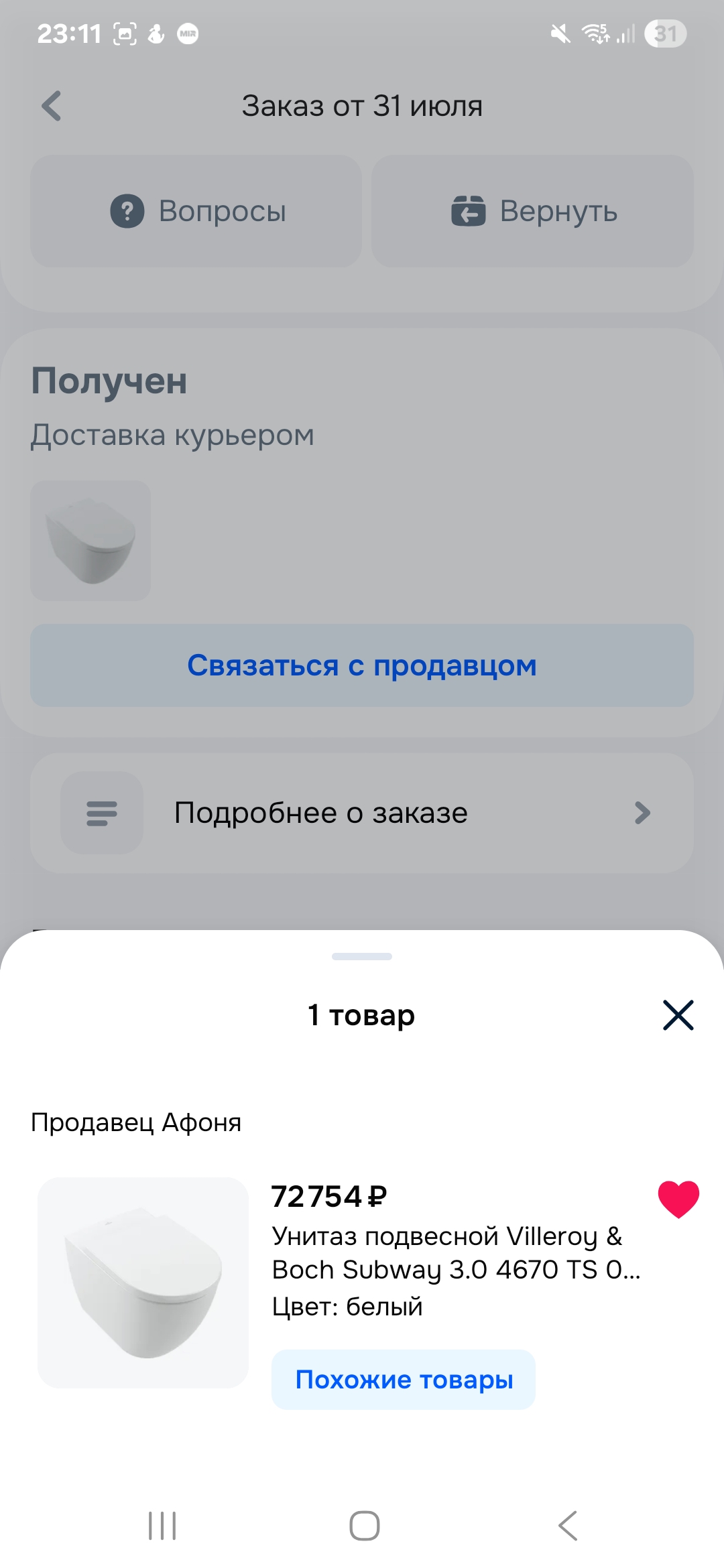Tap the "Похожие товары" button
Image resolution: width=724 pixels, height=1568 pixels.
point(404,1380)
